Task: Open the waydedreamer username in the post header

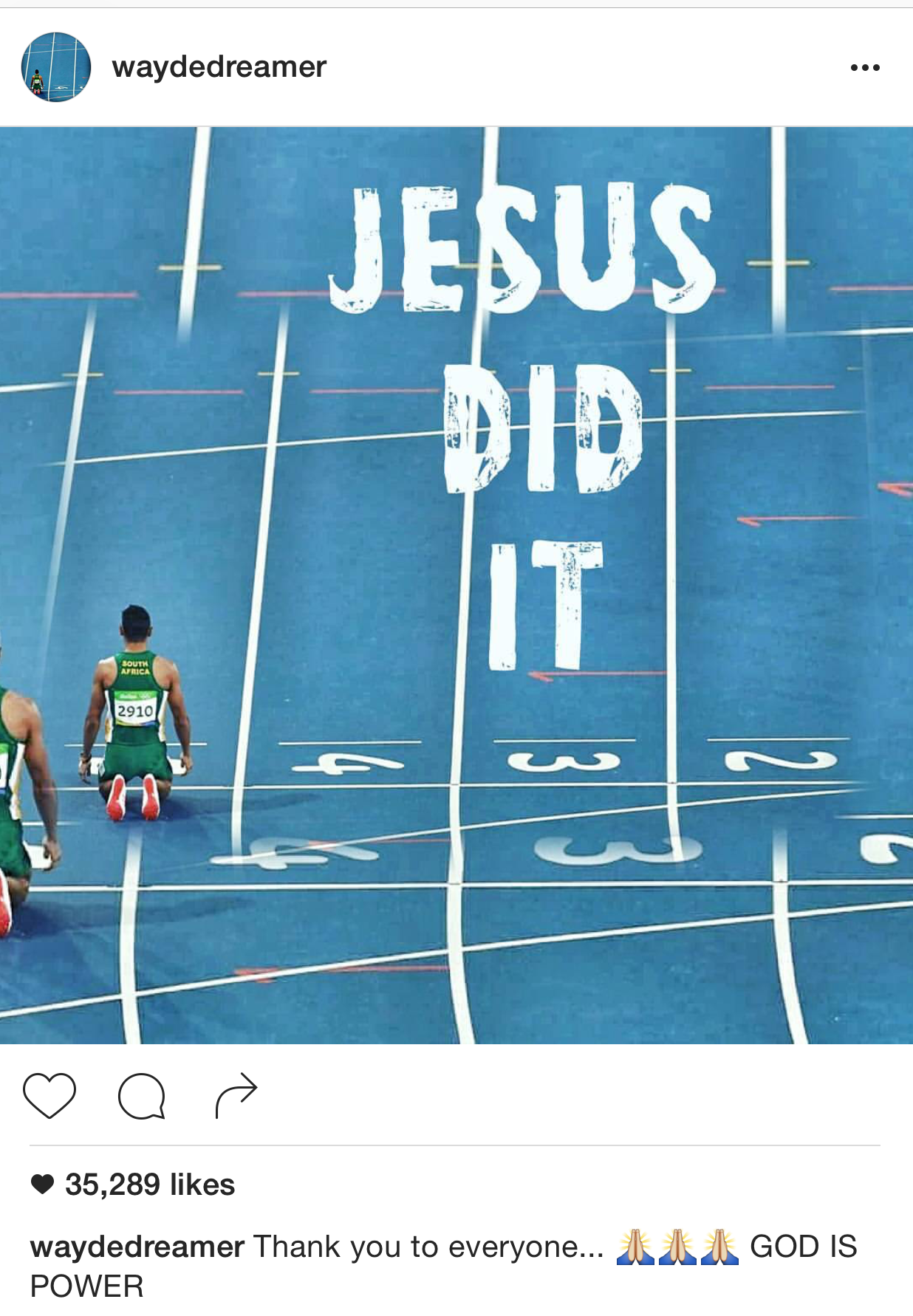Action: (219, 67)
